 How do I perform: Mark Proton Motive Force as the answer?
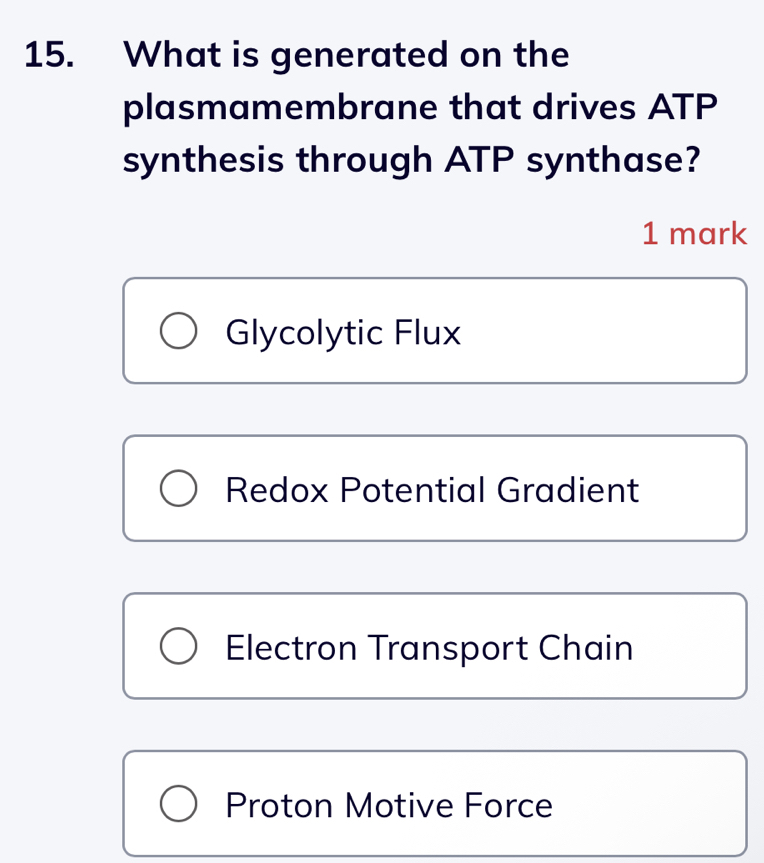pos(180,804)
